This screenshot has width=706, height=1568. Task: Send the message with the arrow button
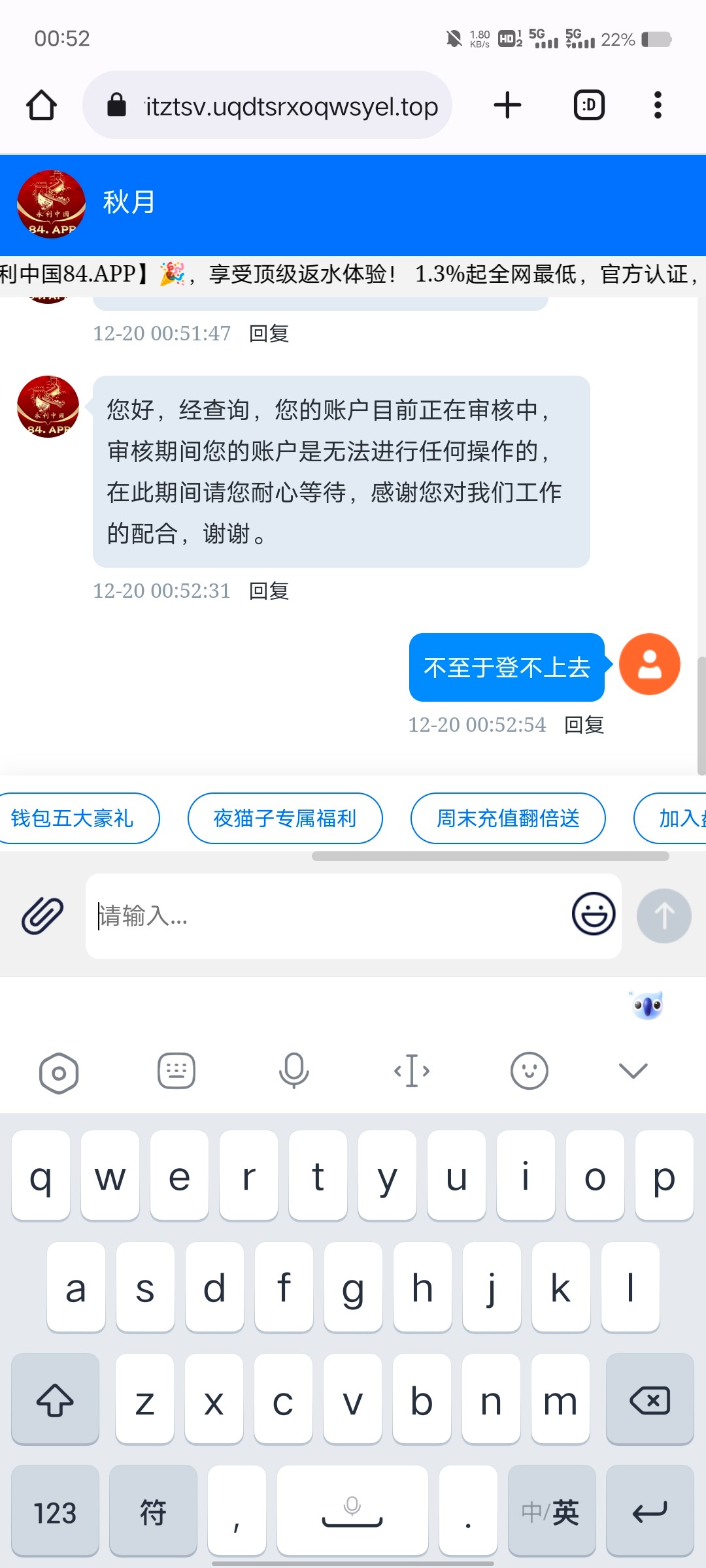pos(664,915)
